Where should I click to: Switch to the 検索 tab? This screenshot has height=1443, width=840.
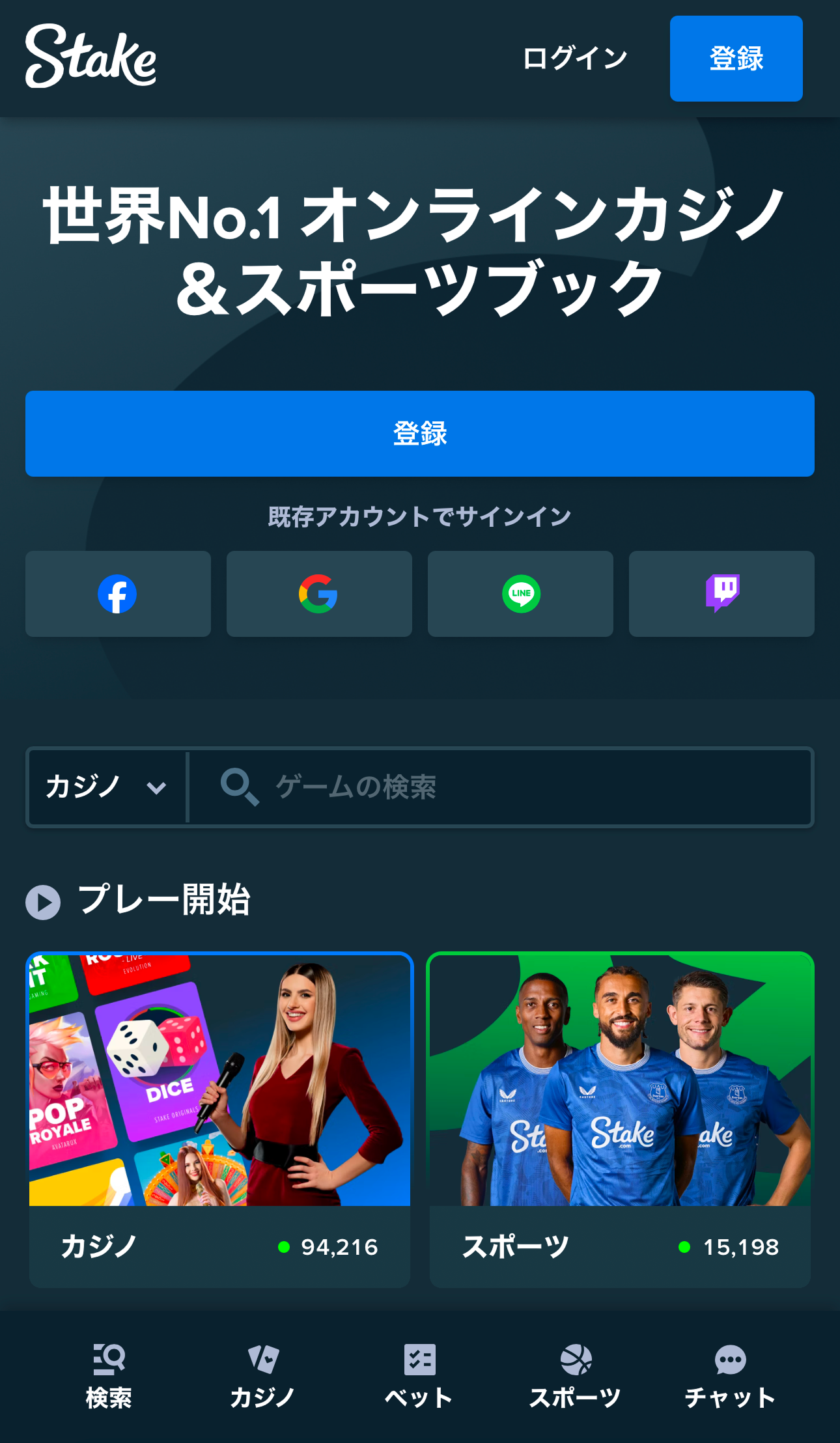pyautogui.click(x=109, y=1377)
